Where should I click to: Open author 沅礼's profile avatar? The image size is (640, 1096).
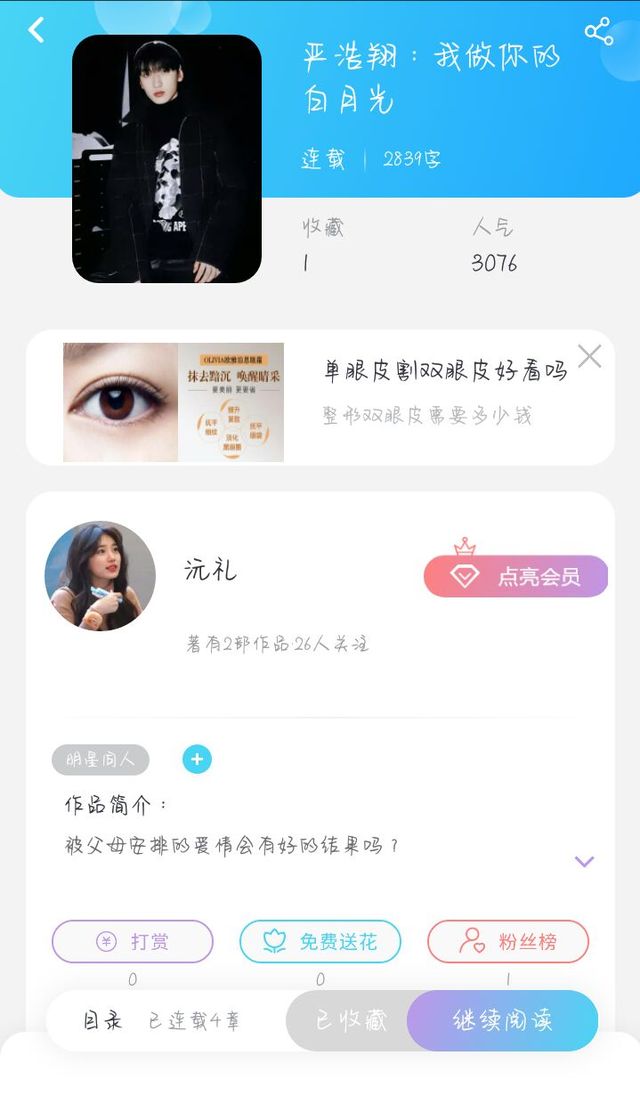pos(100,576)
